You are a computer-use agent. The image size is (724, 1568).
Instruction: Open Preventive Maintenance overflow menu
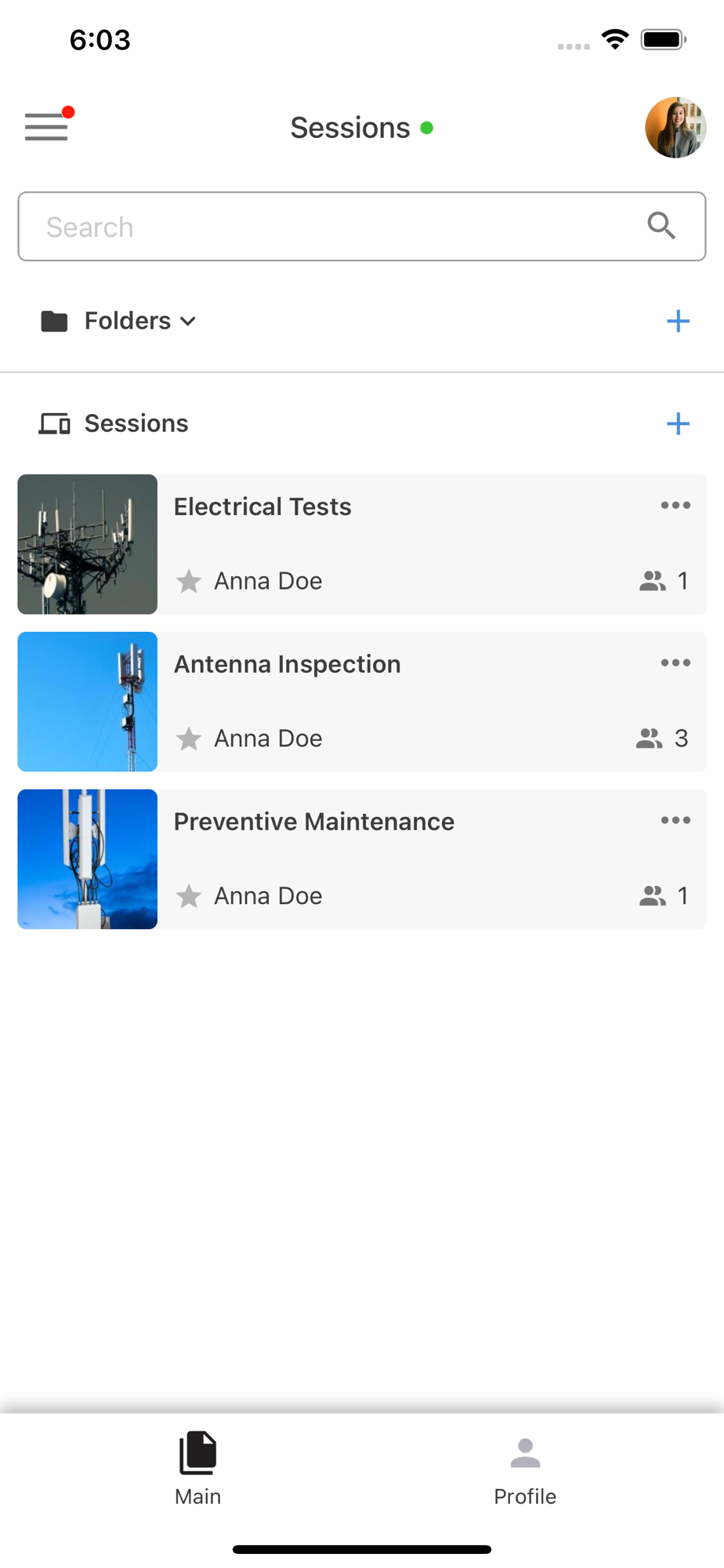[x=675, y=821]
